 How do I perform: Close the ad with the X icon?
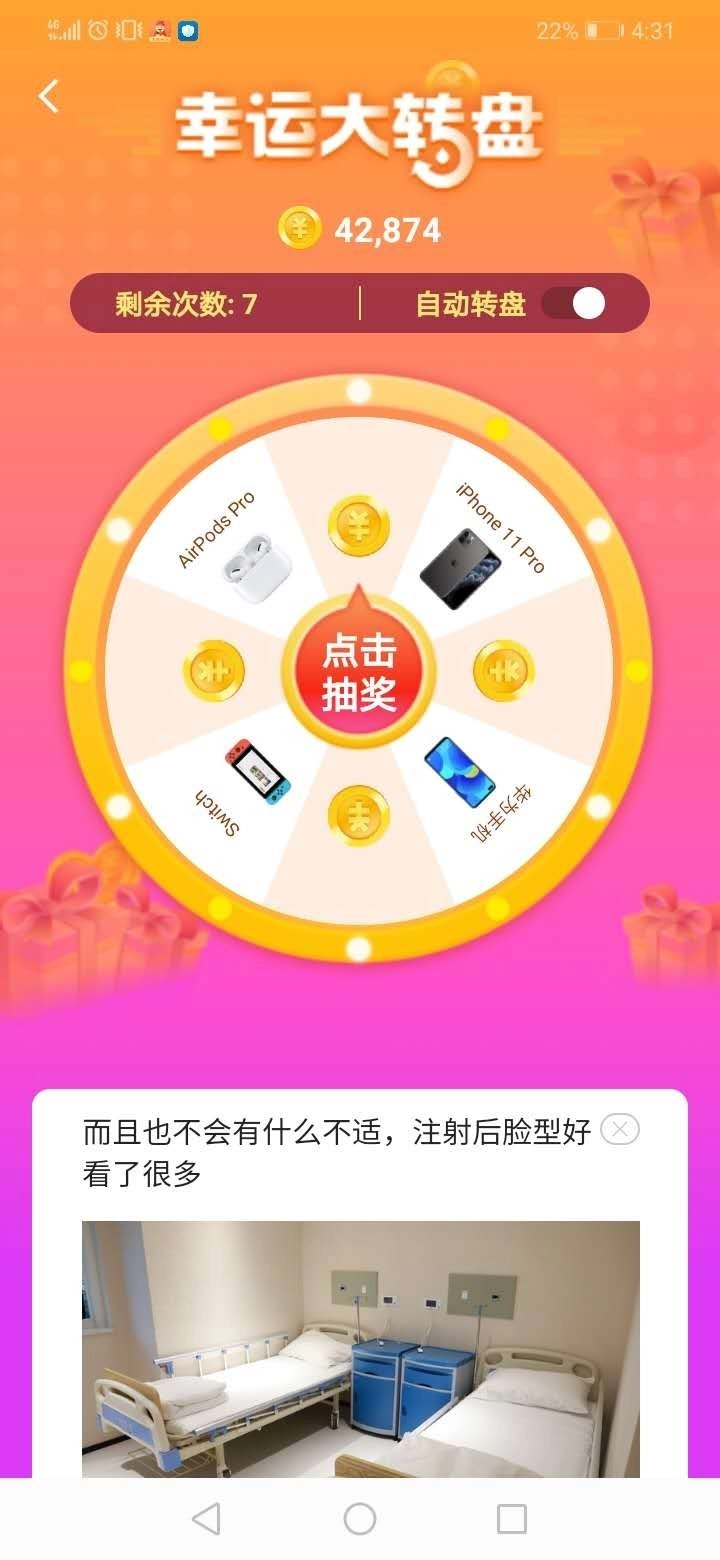click(x=620, y=1130)
